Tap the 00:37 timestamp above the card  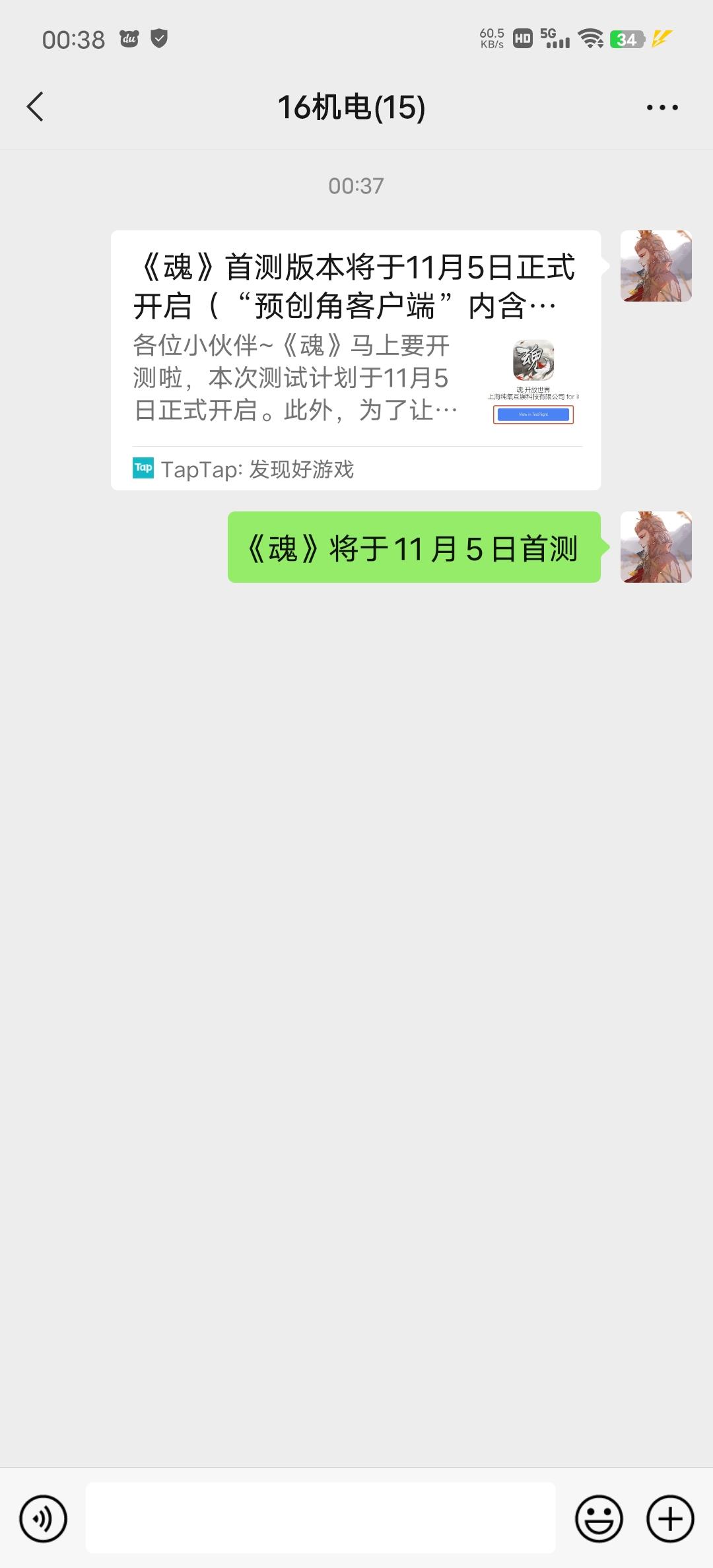[x=356, y=185]
